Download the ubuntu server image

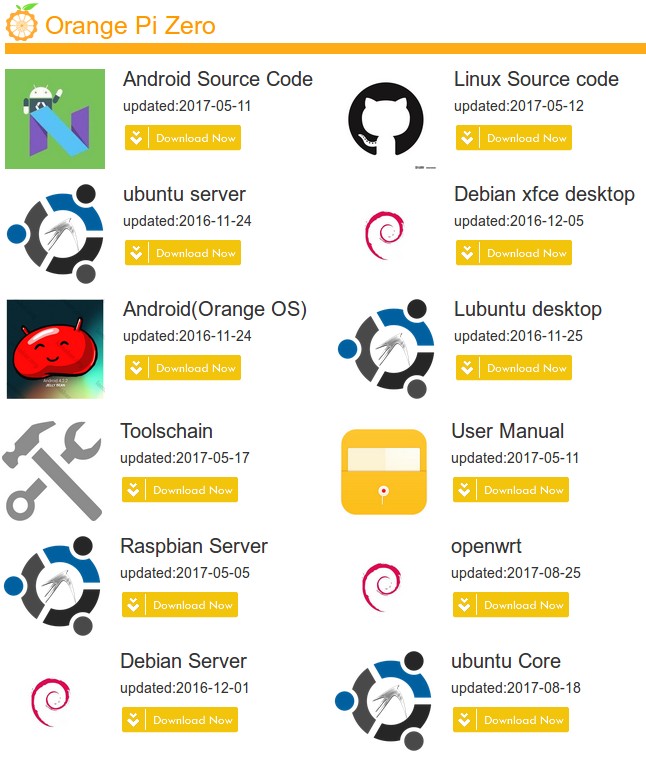click(x=183, y=253)
